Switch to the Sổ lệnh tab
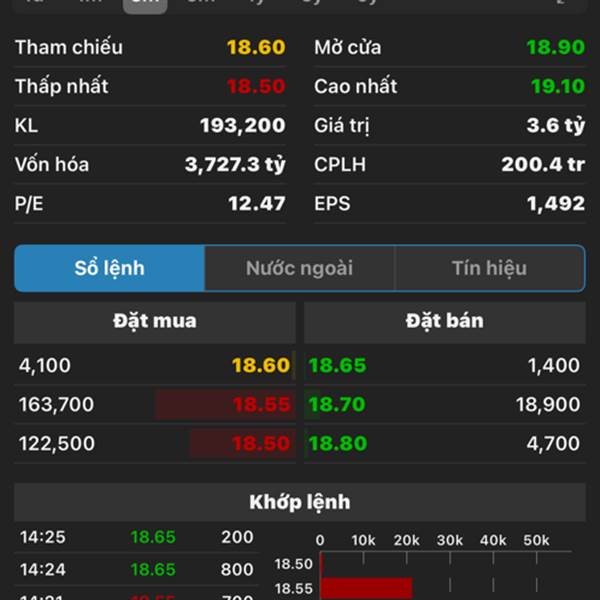 (x=110, y=268)
